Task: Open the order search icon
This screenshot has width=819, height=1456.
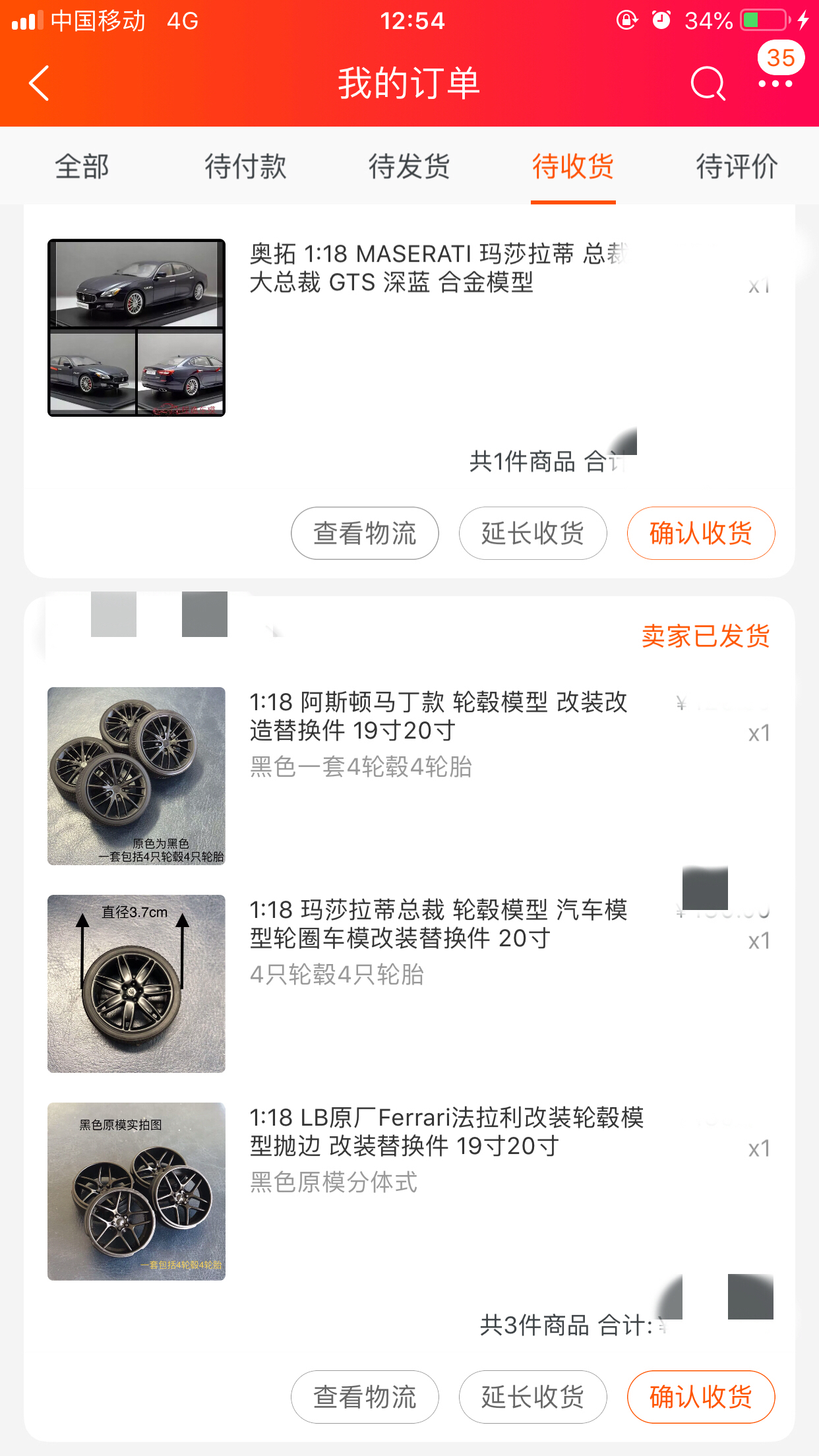Action: (x=708, y=84)
